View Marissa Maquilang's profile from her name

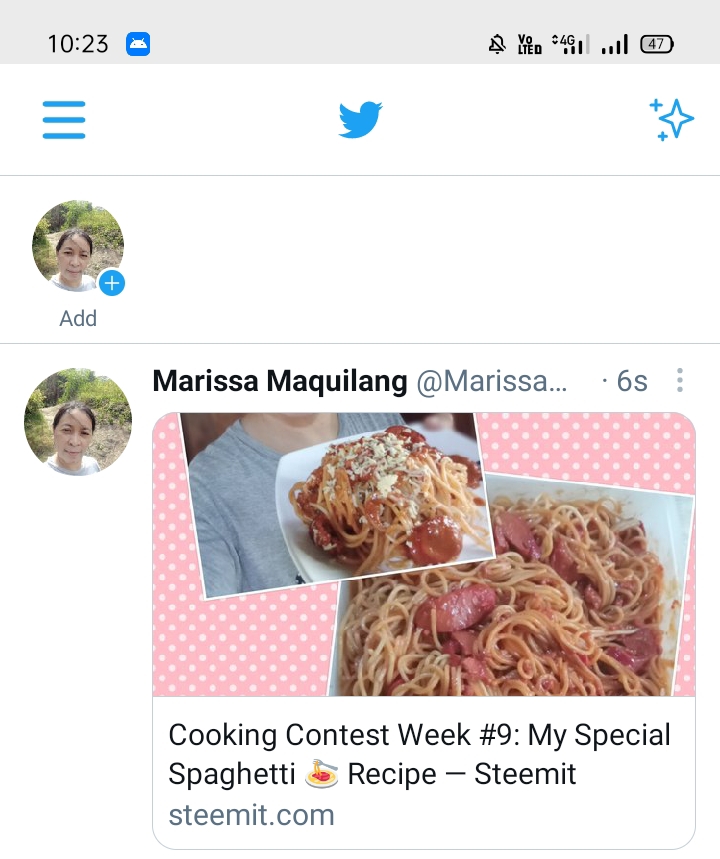(x=280, y=381)
